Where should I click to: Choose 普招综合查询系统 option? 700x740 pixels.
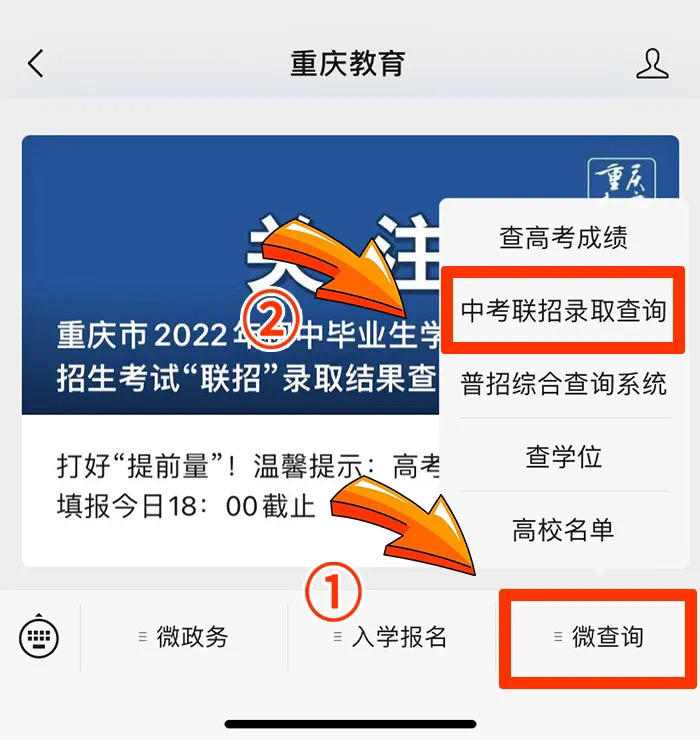point(563,384)
